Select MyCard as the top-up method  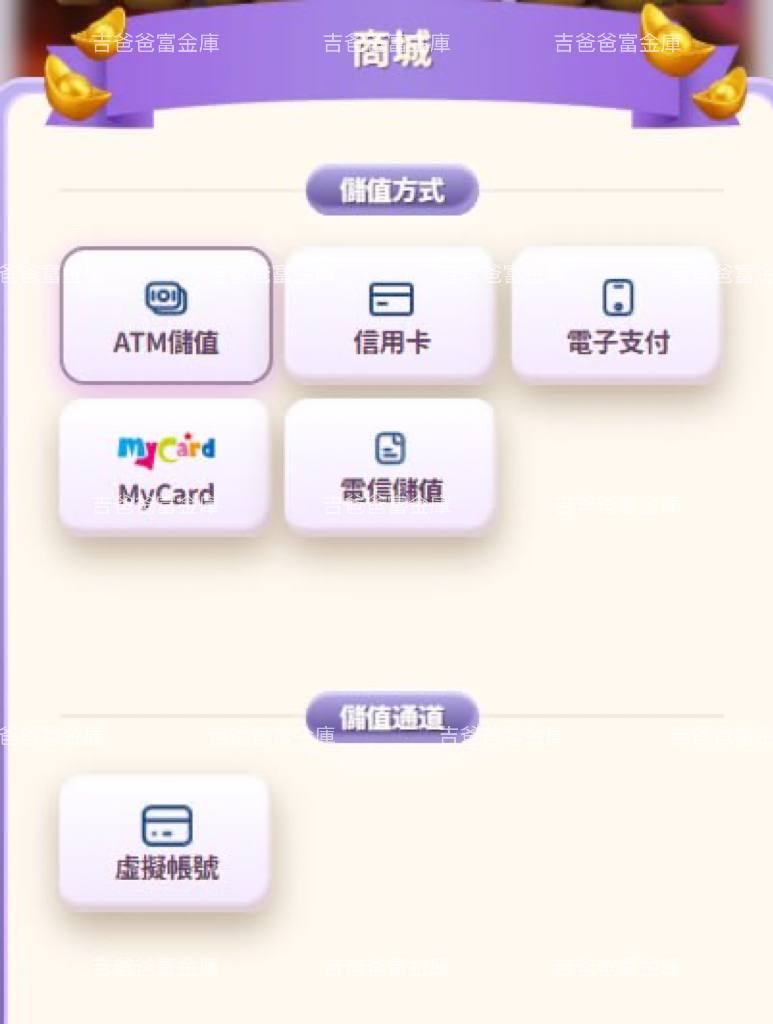(165, 466)
